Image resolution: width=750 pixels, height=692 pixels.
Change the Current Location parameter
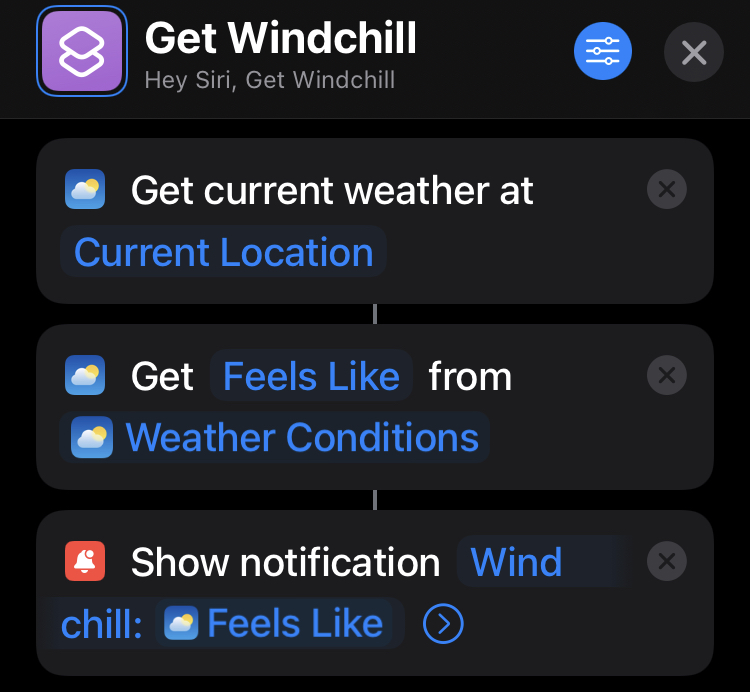tap(223, 252)
